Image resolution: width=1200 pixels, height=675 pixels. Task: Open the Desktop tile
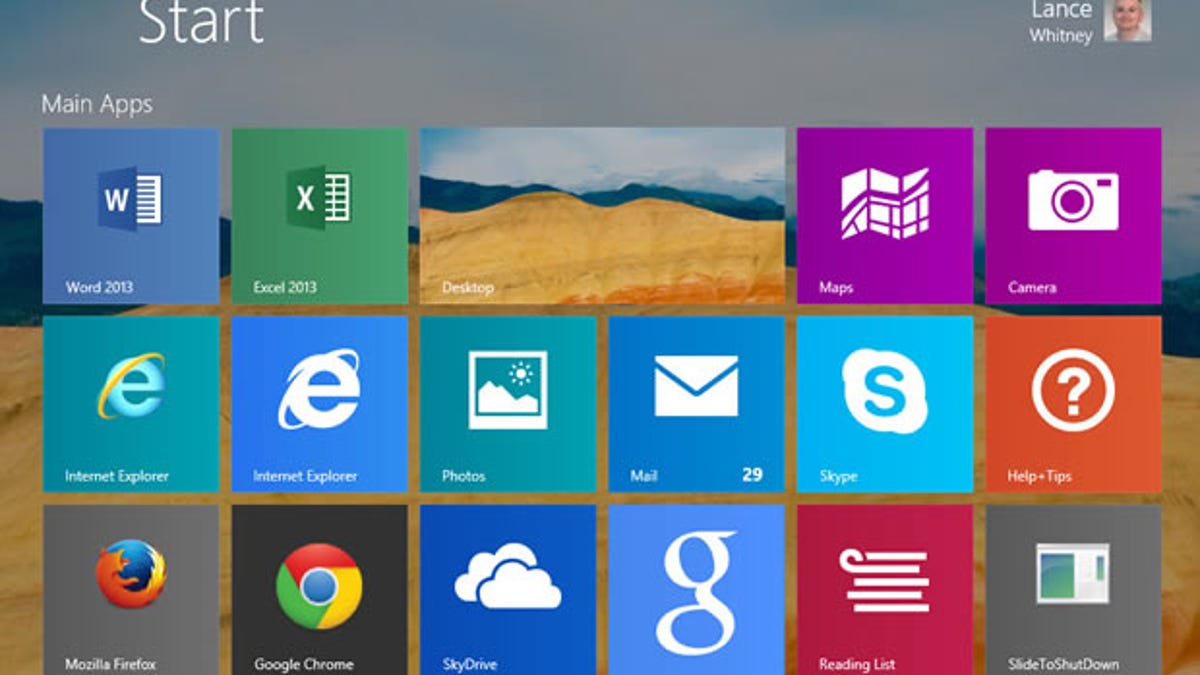(602, 215)
